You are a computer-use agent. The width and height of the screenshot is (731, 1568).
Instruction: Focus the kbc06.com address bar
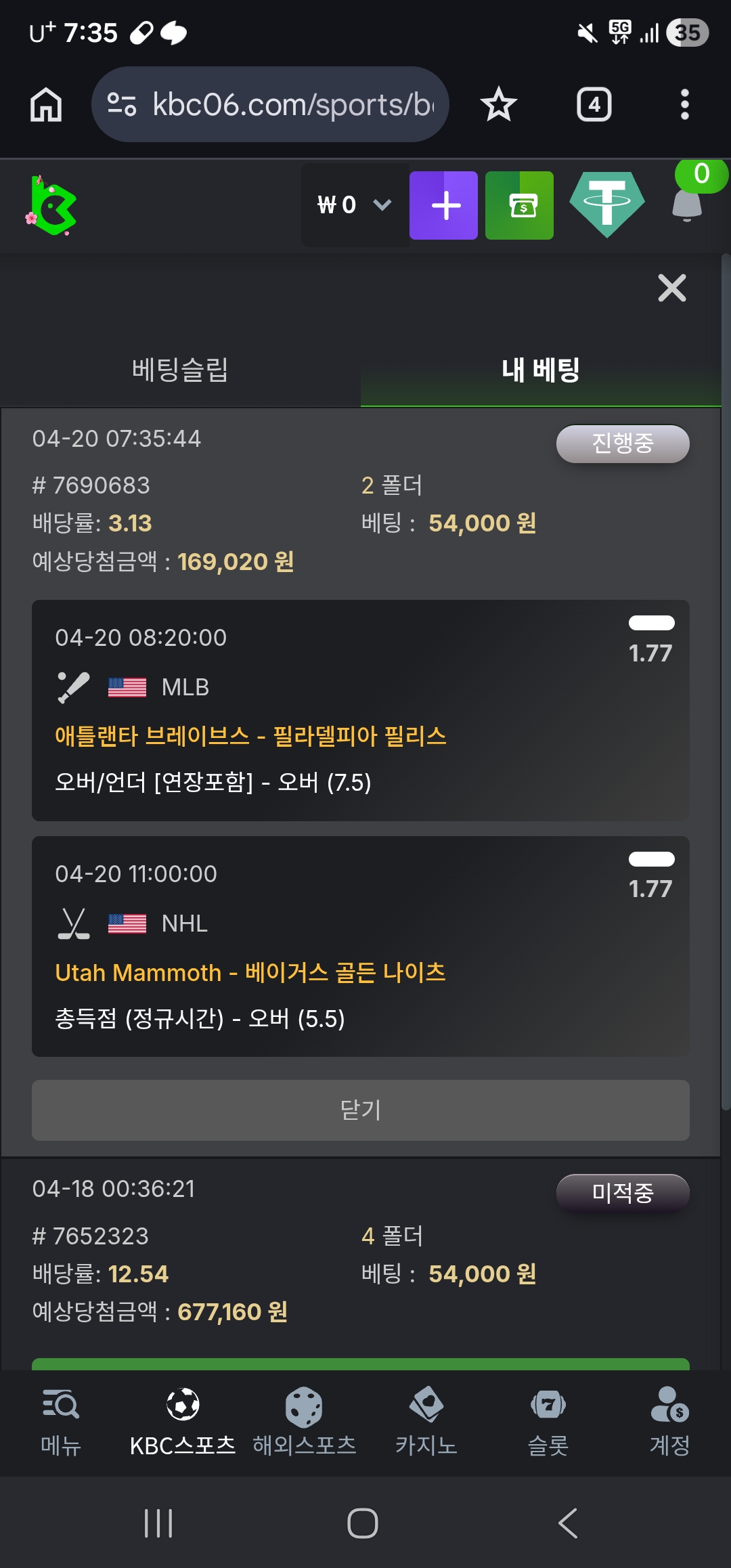(x=271, y=105)
